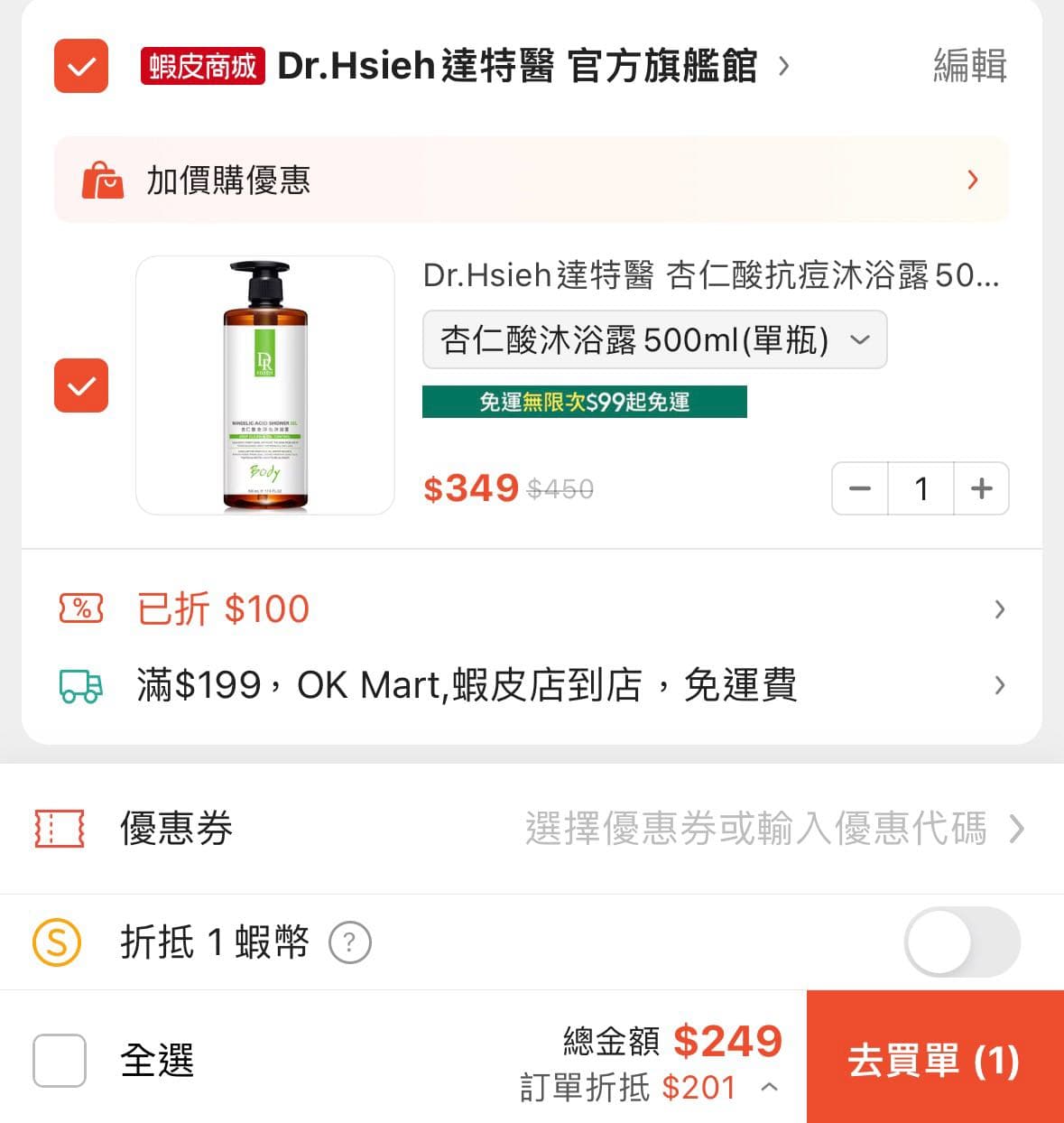Image resolution: width=1064 pixels, height=1123 pixels.
Task: Tap the 去買單 checkout button
Action: (x=934, y=1062)
